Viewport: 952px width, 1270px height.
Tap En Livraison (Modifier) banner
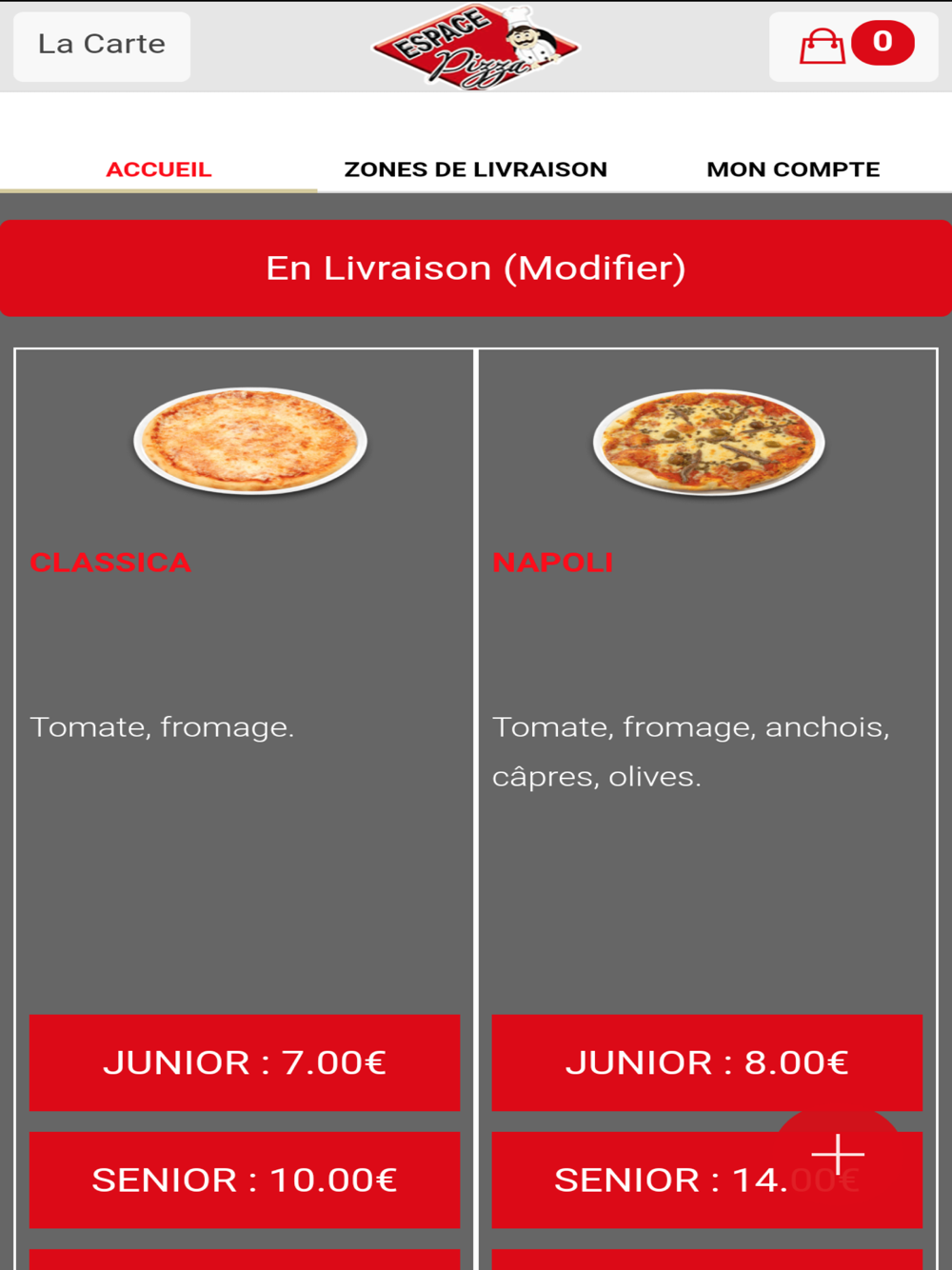click(x=476, y=268)
